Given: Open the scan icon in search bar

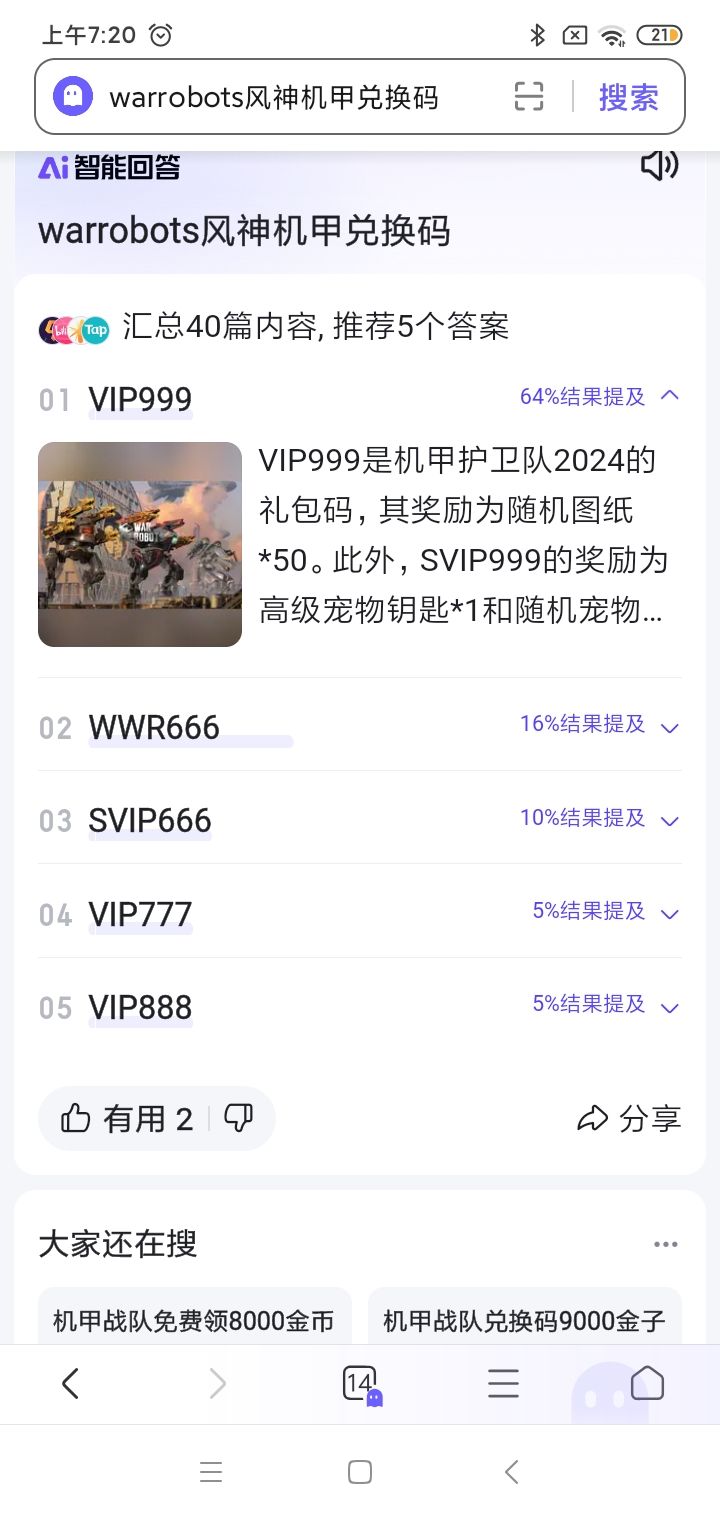Looking at the screenshot, I should (529, 97).
